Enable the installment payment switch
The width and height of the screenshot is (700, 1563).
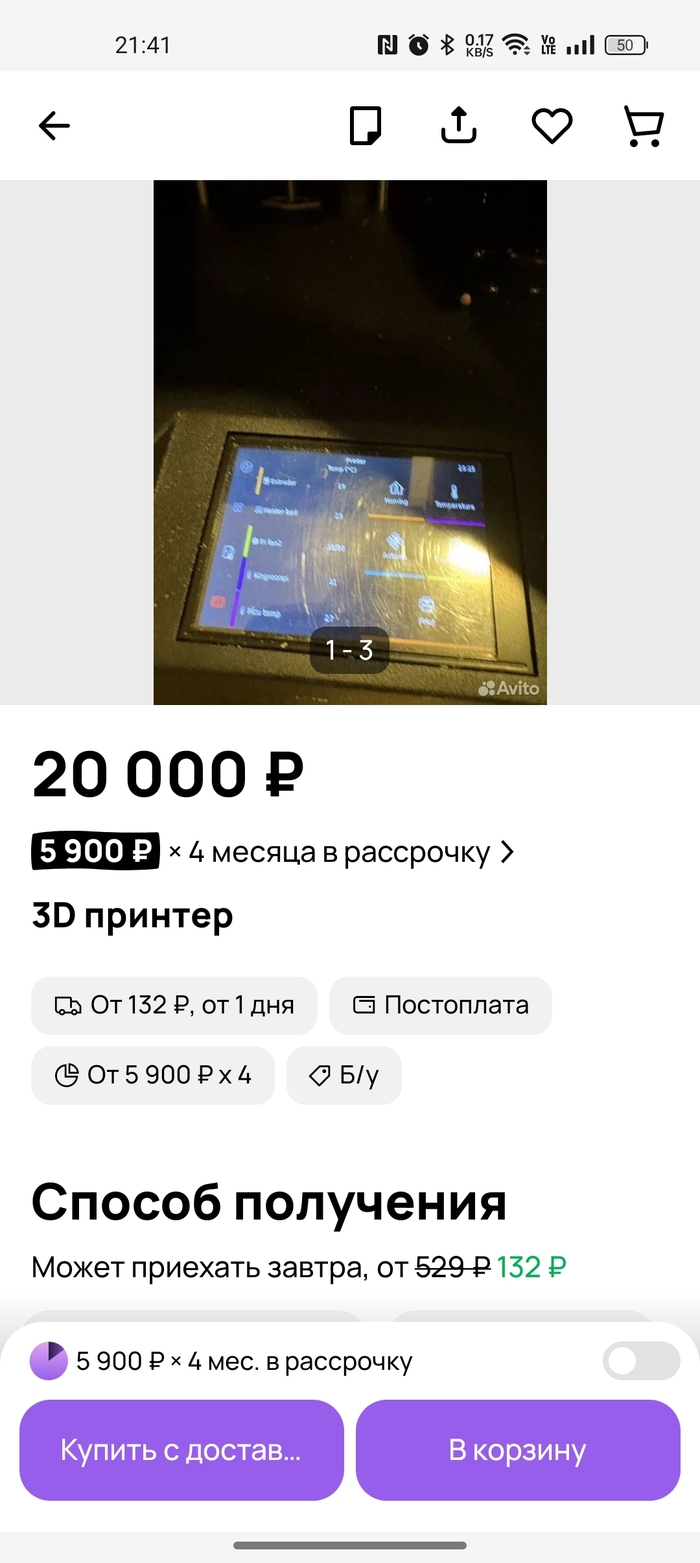click(x=641, y=1361)
